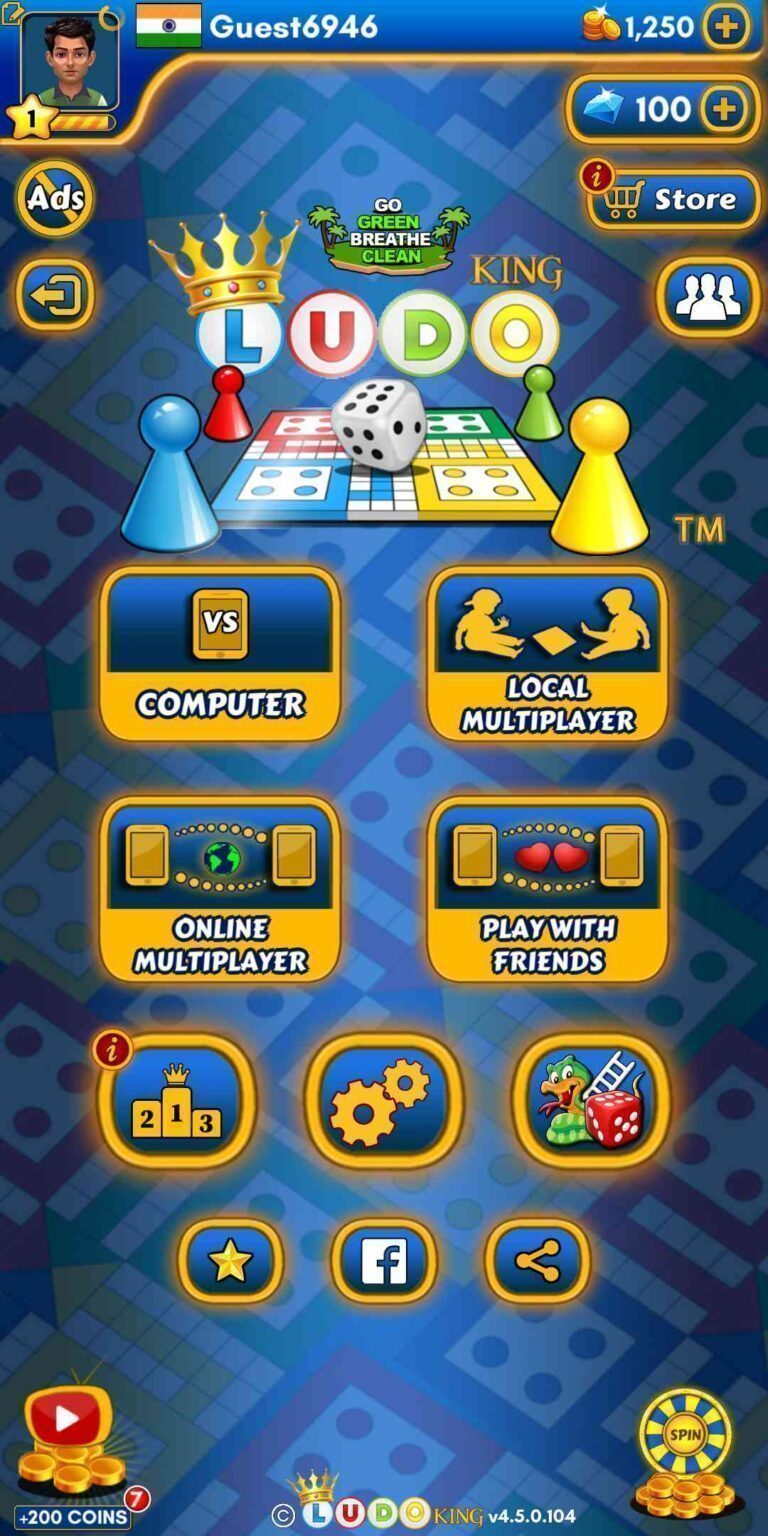This screenshot has height=1536, width=768.
Task: Launch Snakes and Ladders game
Action: pyautogui.click(x=591, y=1102)
